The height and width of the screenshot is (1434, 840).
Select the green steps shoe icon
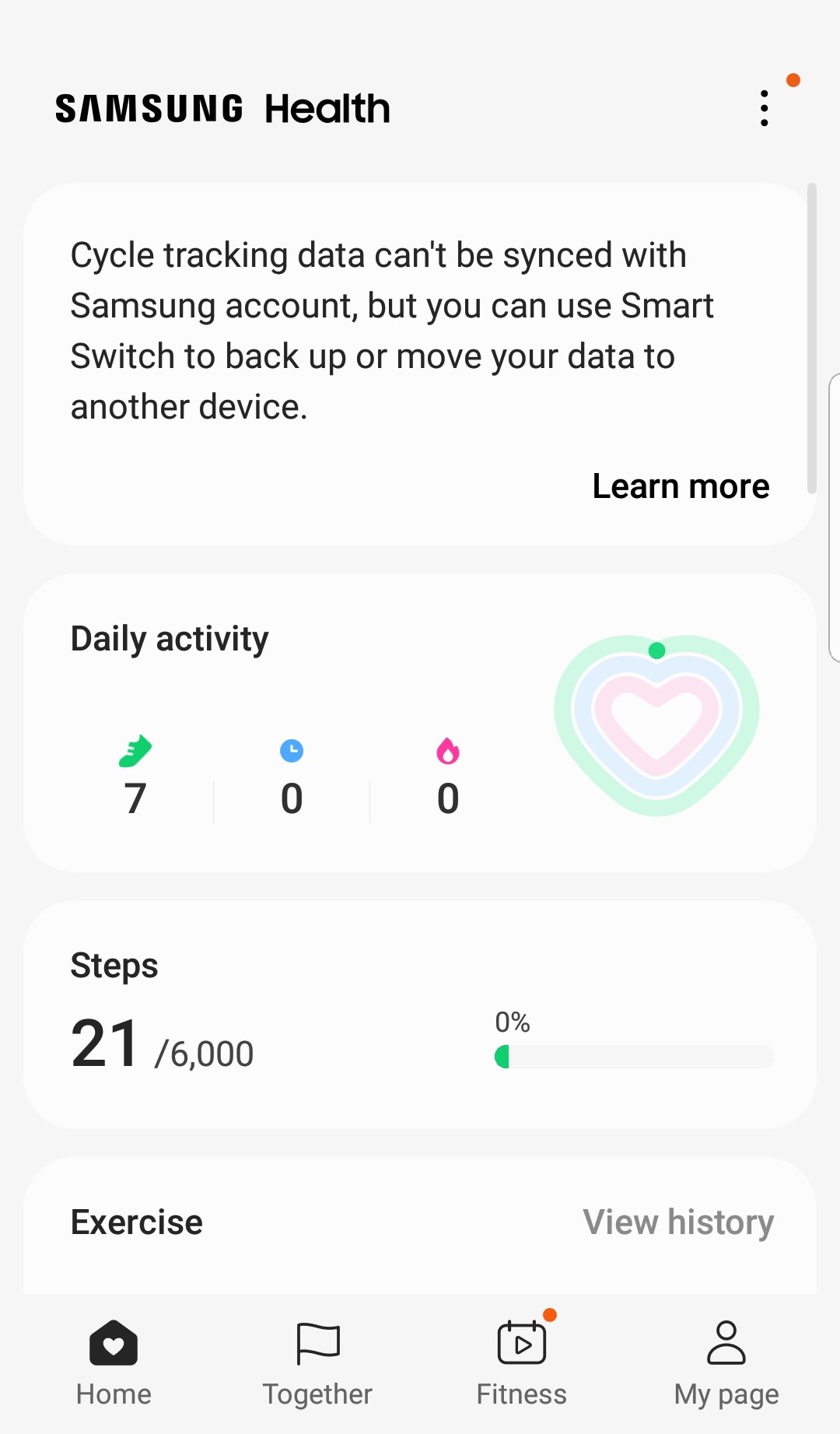134,751
